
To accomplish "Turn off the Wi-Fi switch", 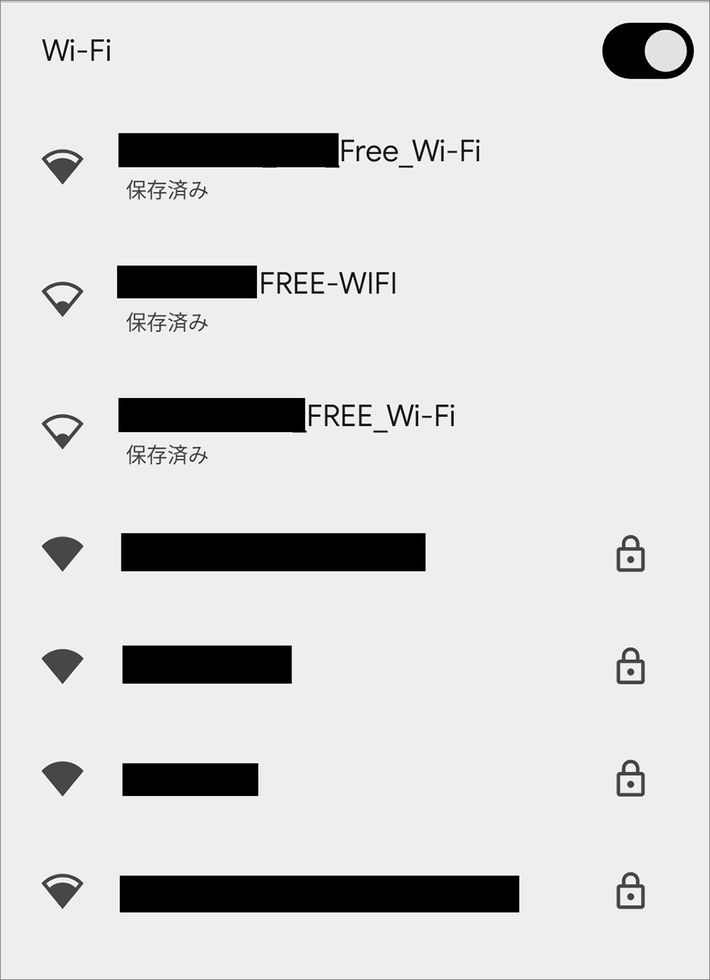I will point(647,52).
